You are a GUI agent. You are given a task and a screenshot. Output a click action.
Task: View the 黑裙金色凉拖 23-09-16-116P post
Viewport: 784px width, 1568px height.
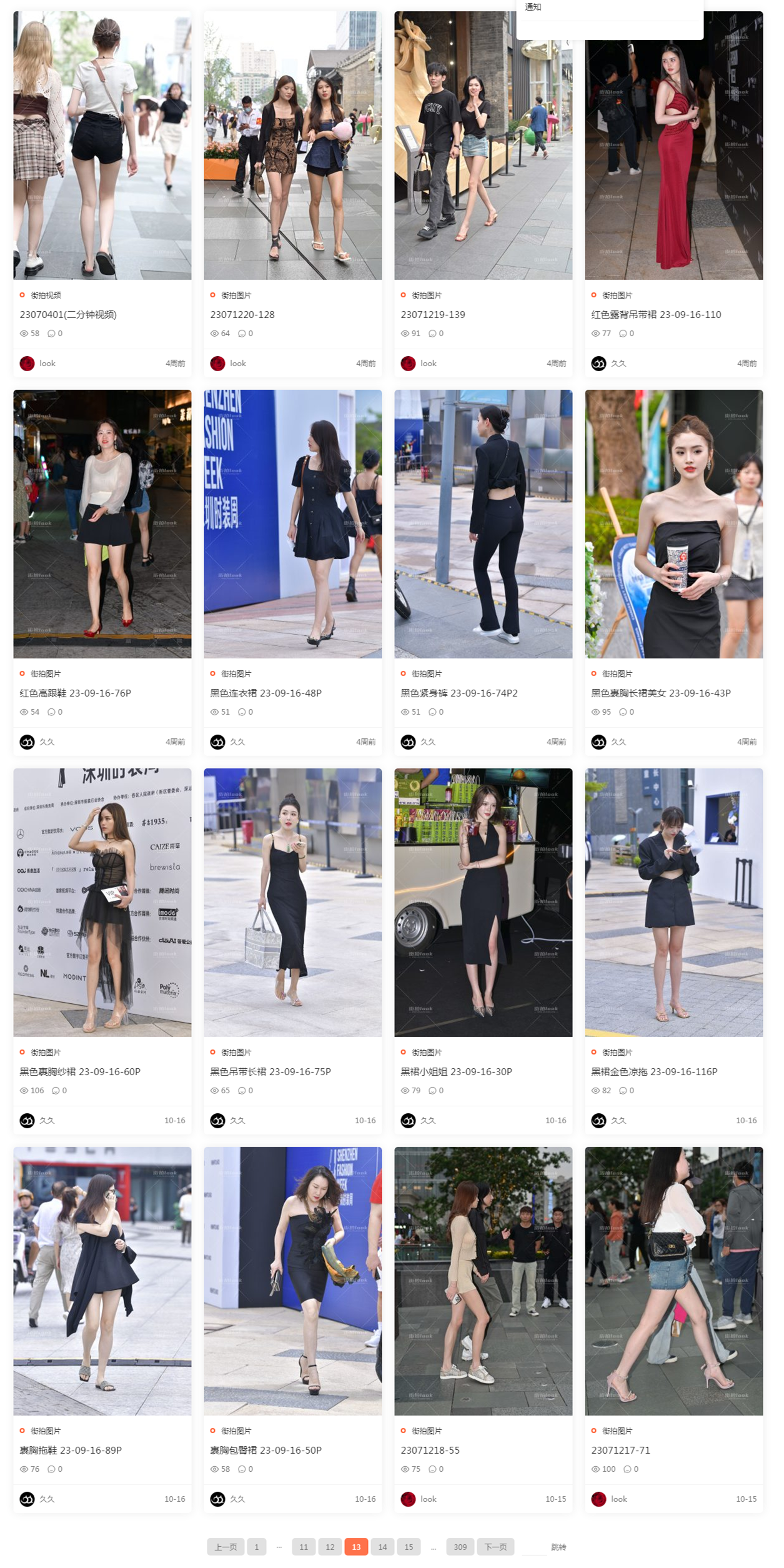[653, 1071]
